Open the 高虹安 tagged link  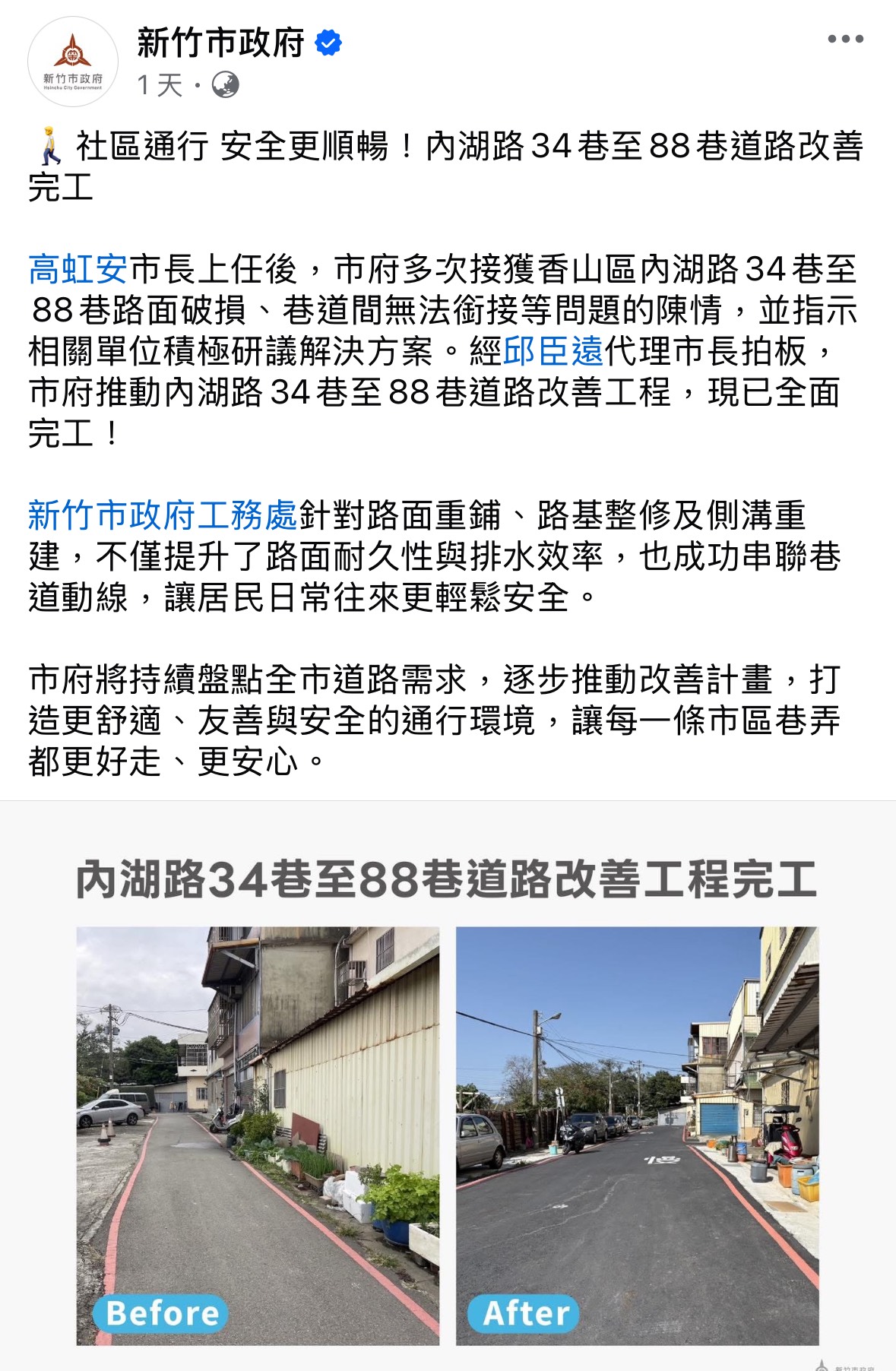[78, 269]
